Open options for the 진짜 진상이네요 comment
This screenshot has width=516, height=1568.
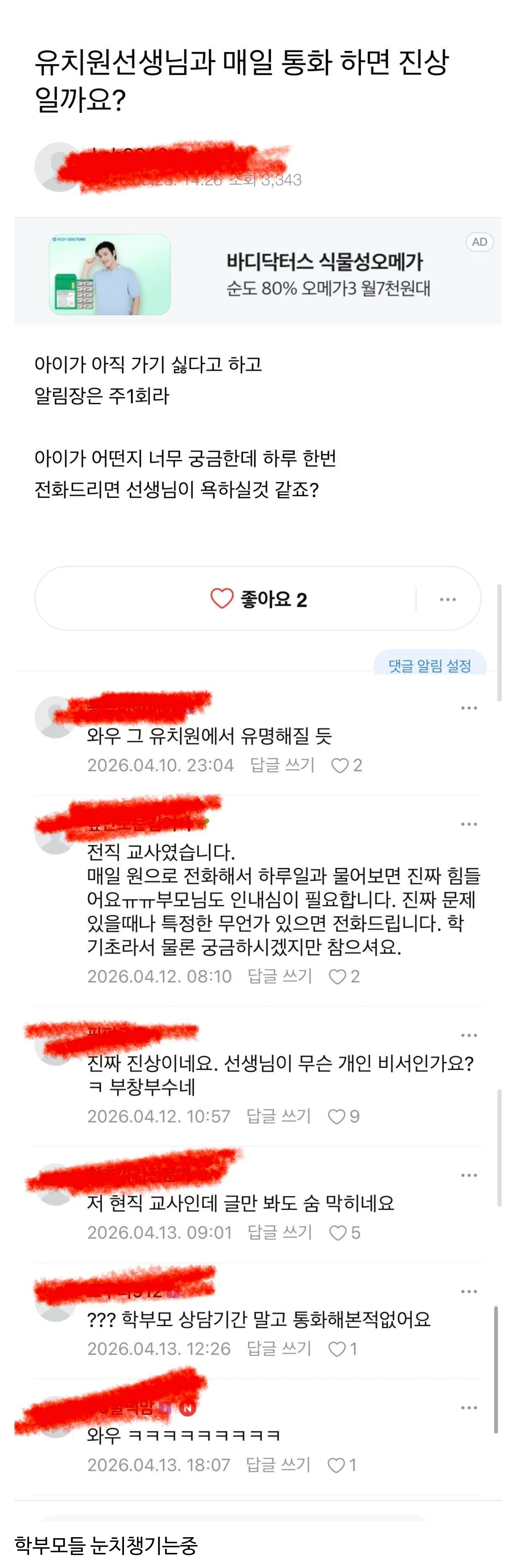tap(469, 1035)
